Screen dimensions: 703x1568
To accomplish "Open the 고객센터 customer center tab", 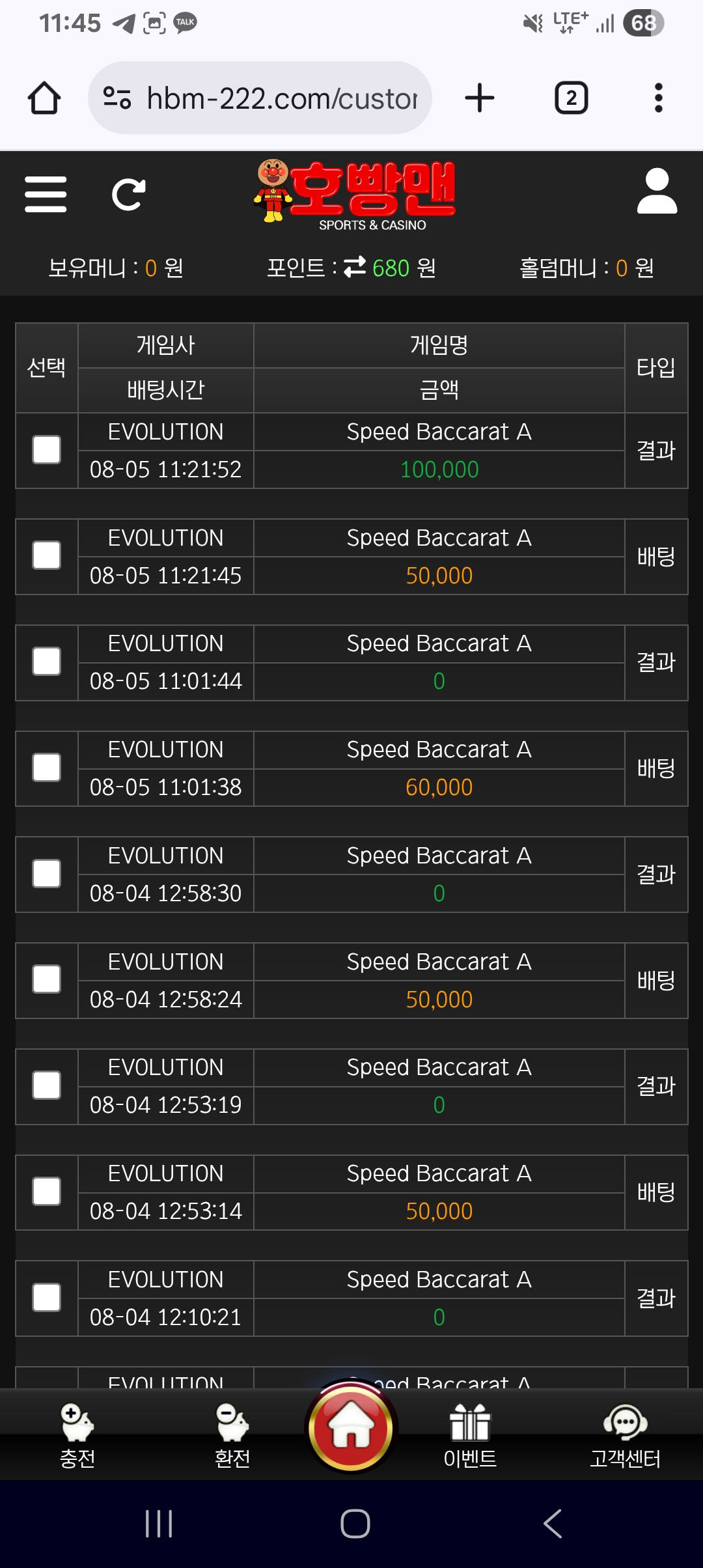I will tap(625, 1436).
